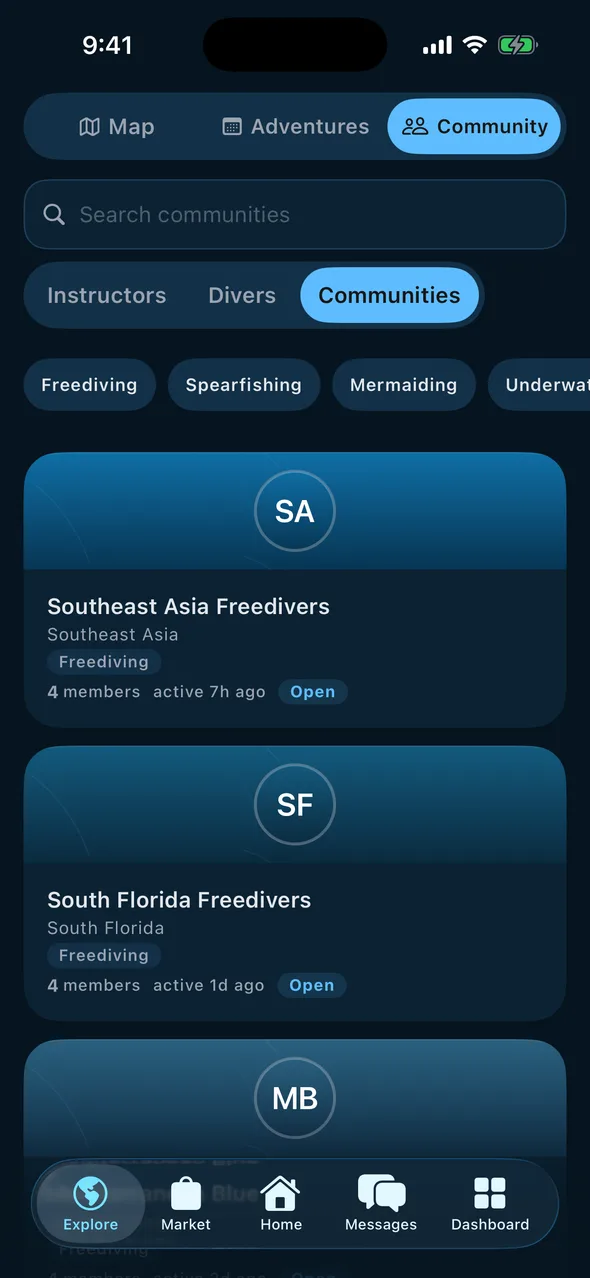
Task: Filter by the Freediving chip
Action: [89, 385]
